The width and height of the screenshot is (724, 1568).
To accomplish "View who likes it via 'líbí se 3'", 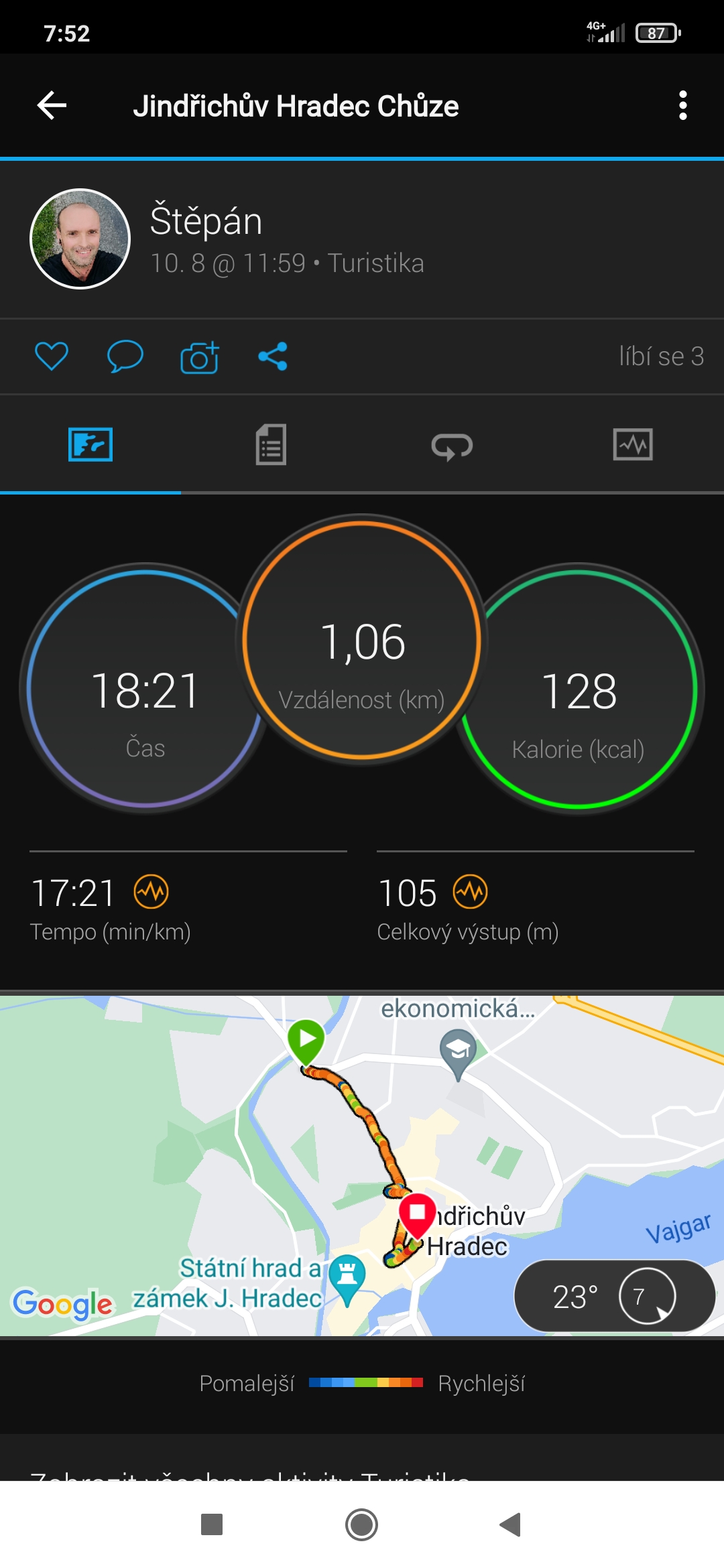I will point(661,356).
